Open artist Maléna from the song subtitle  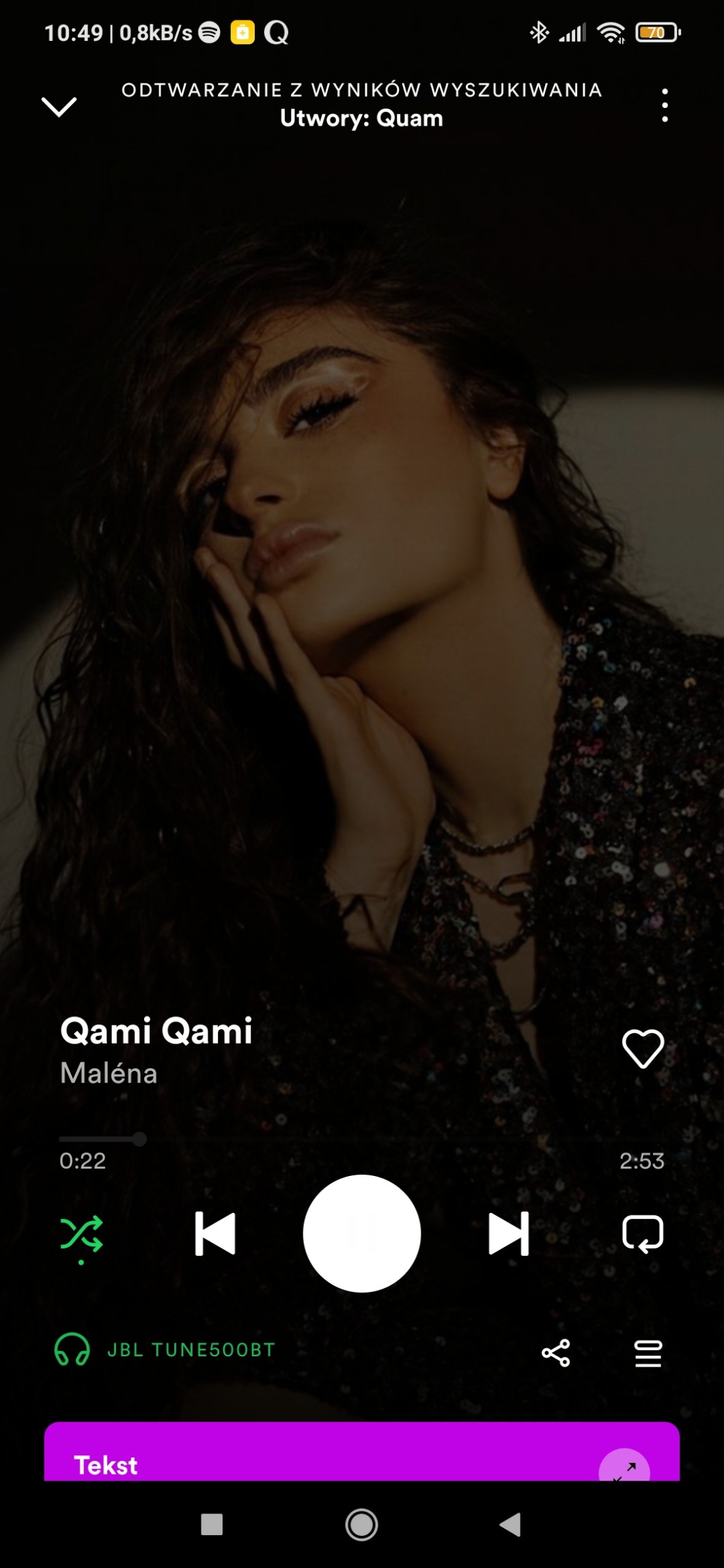click(109, 1074)
